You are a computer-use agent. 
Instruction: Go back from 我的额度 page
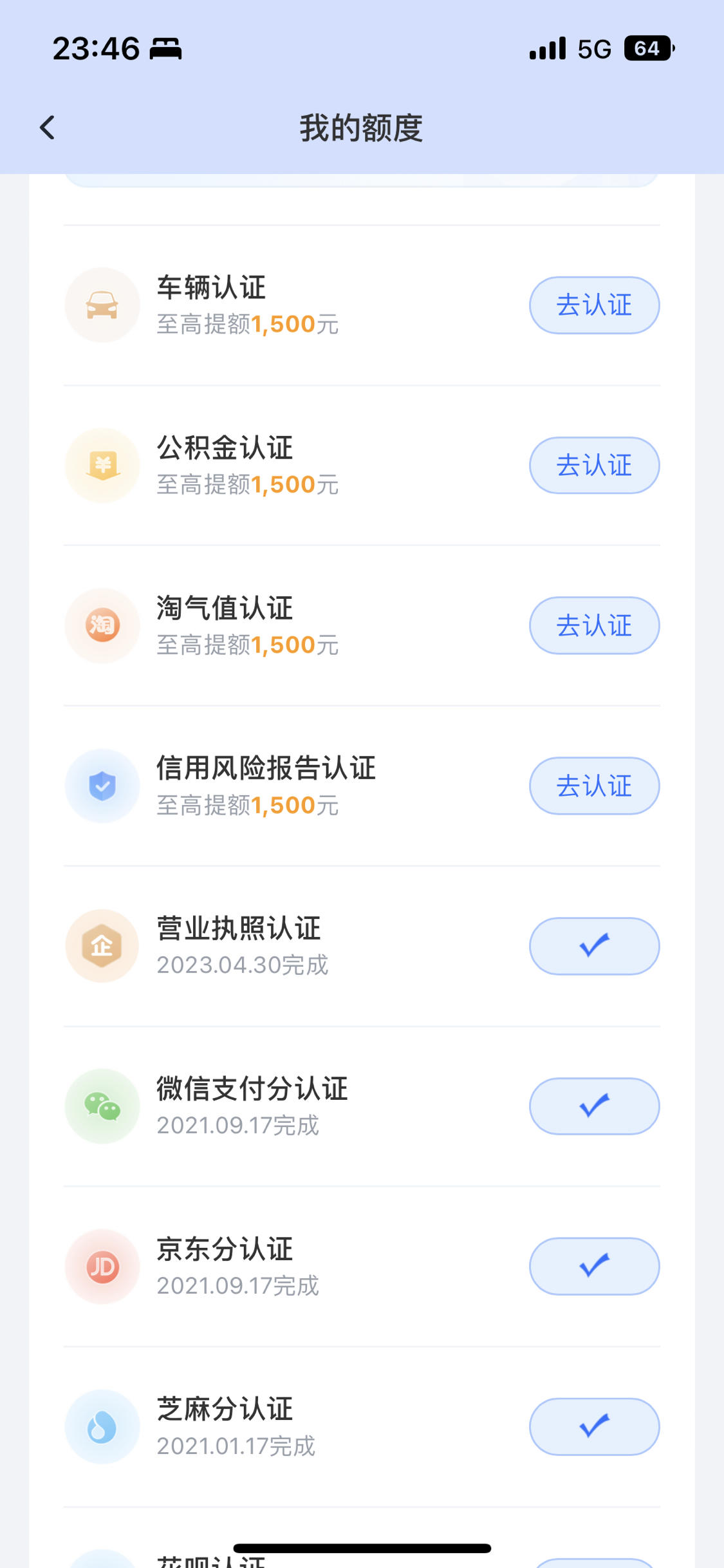coord(47,128)
